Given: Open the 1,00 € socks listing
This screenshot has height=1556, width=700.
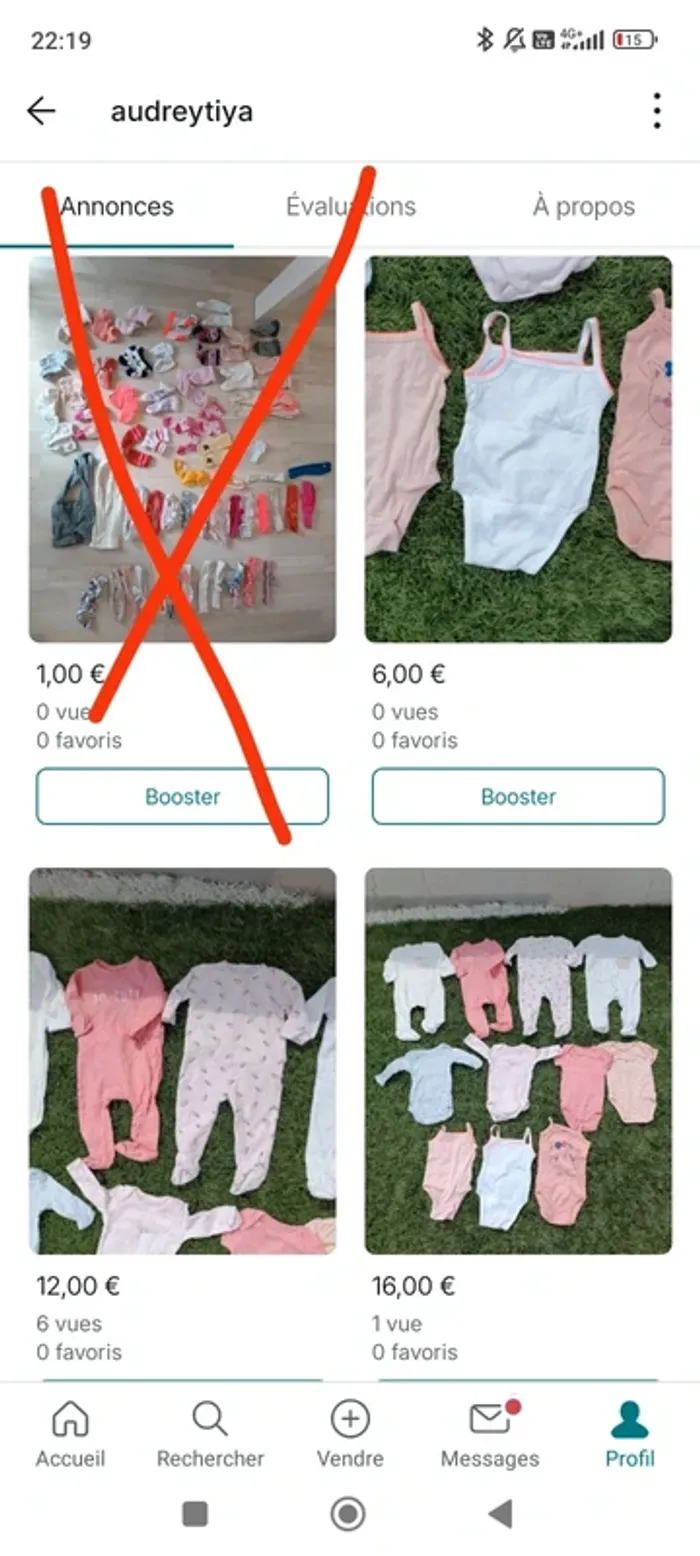Looking at the screenshot, I should 182,449.
